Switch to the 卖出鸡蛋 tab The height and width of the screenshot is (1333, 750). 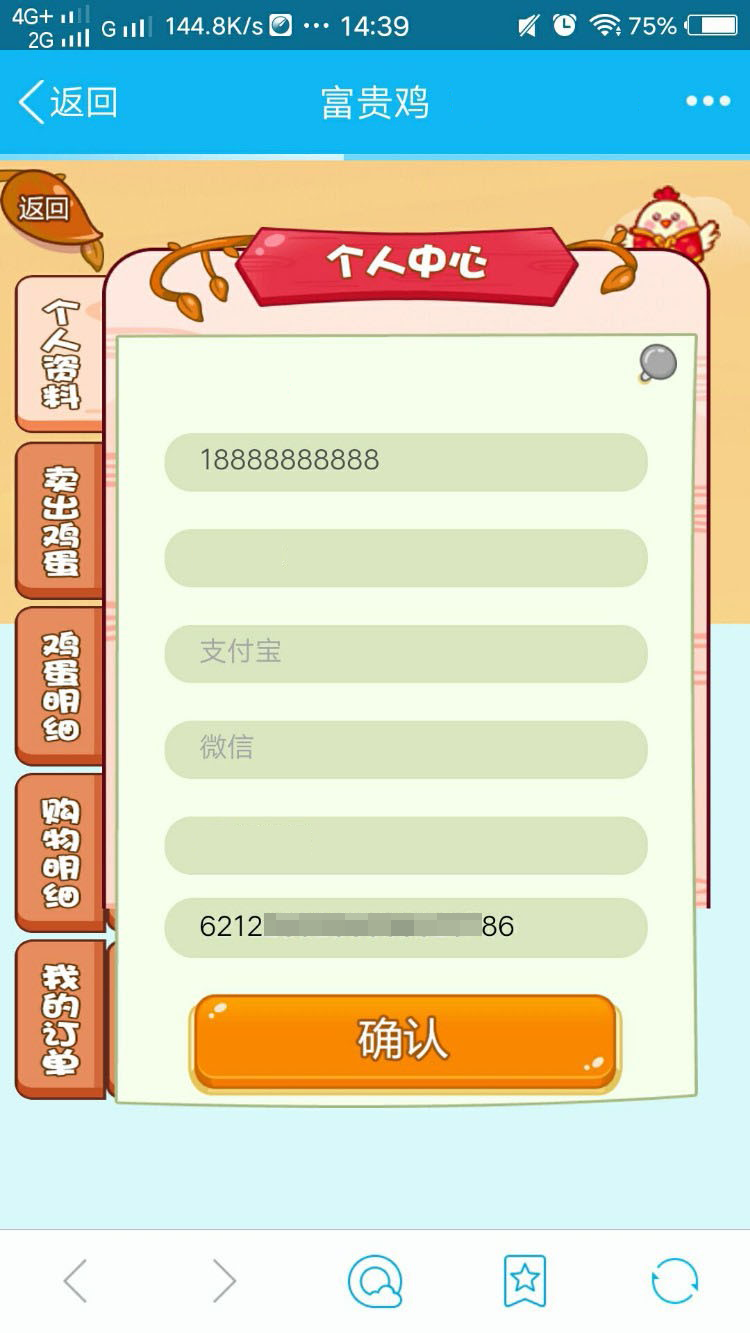pos(60,520)
